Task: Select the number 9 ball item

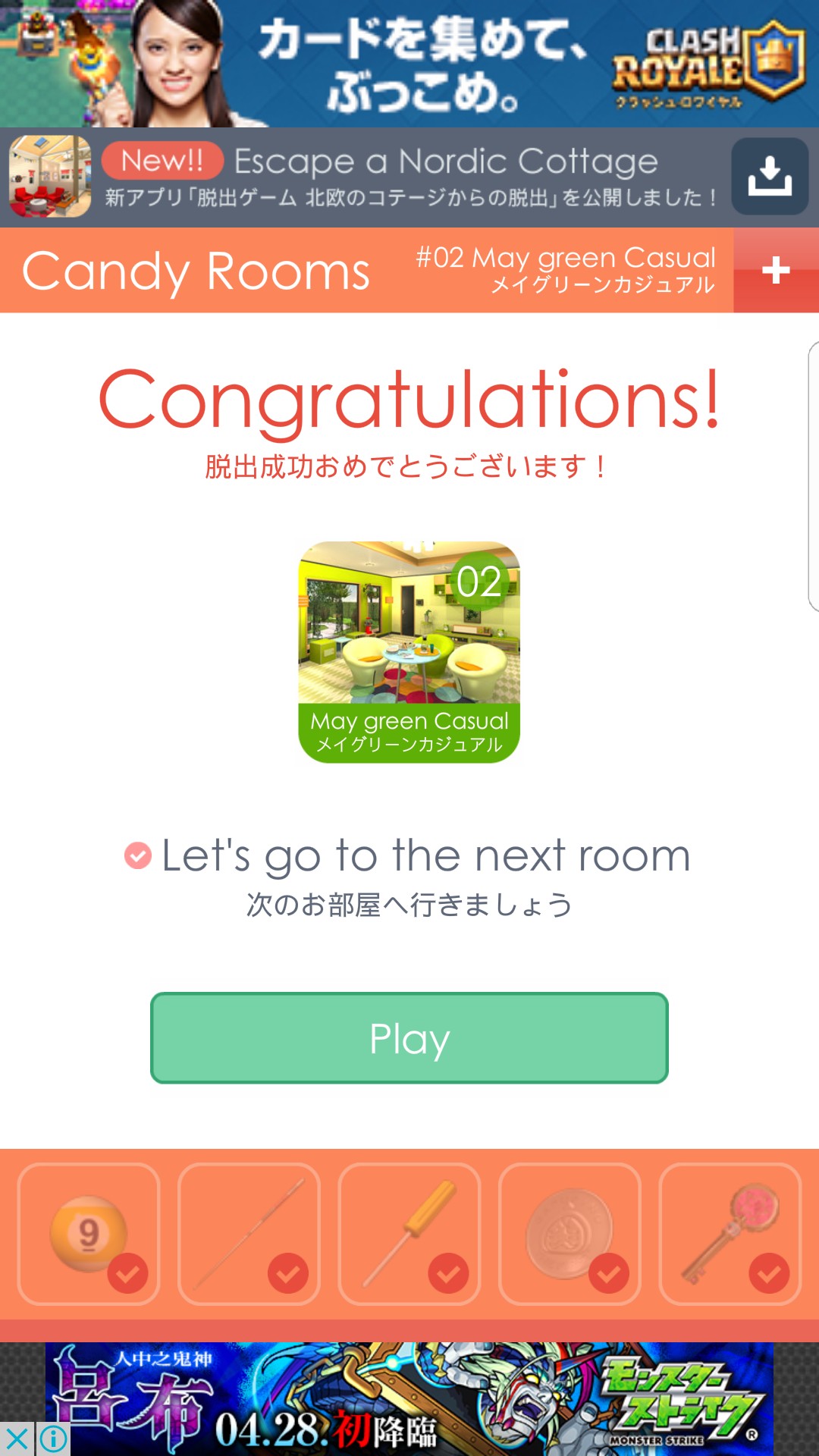Action: [89, 1234]
